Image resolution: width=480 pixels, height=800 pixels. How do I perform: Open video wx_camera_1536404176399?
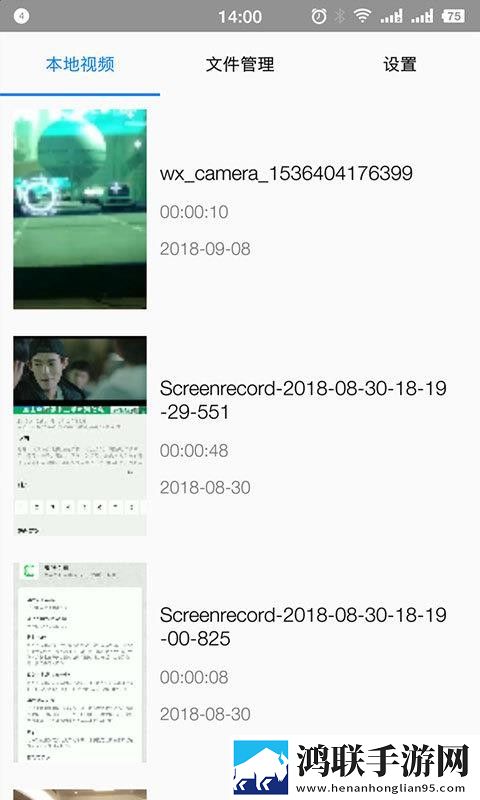click(240, 209)
